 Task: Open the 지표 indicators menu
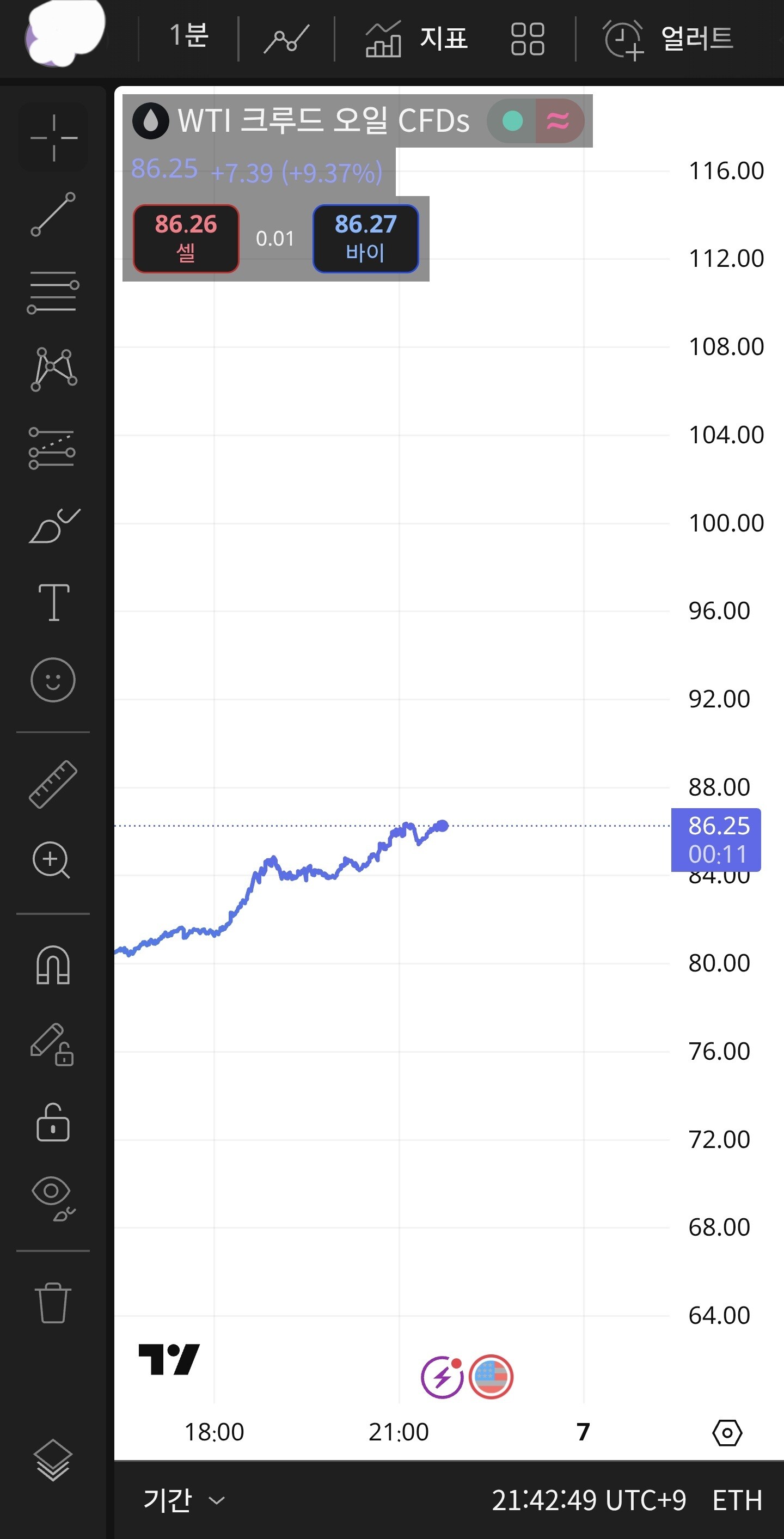[x=417, y=39]
